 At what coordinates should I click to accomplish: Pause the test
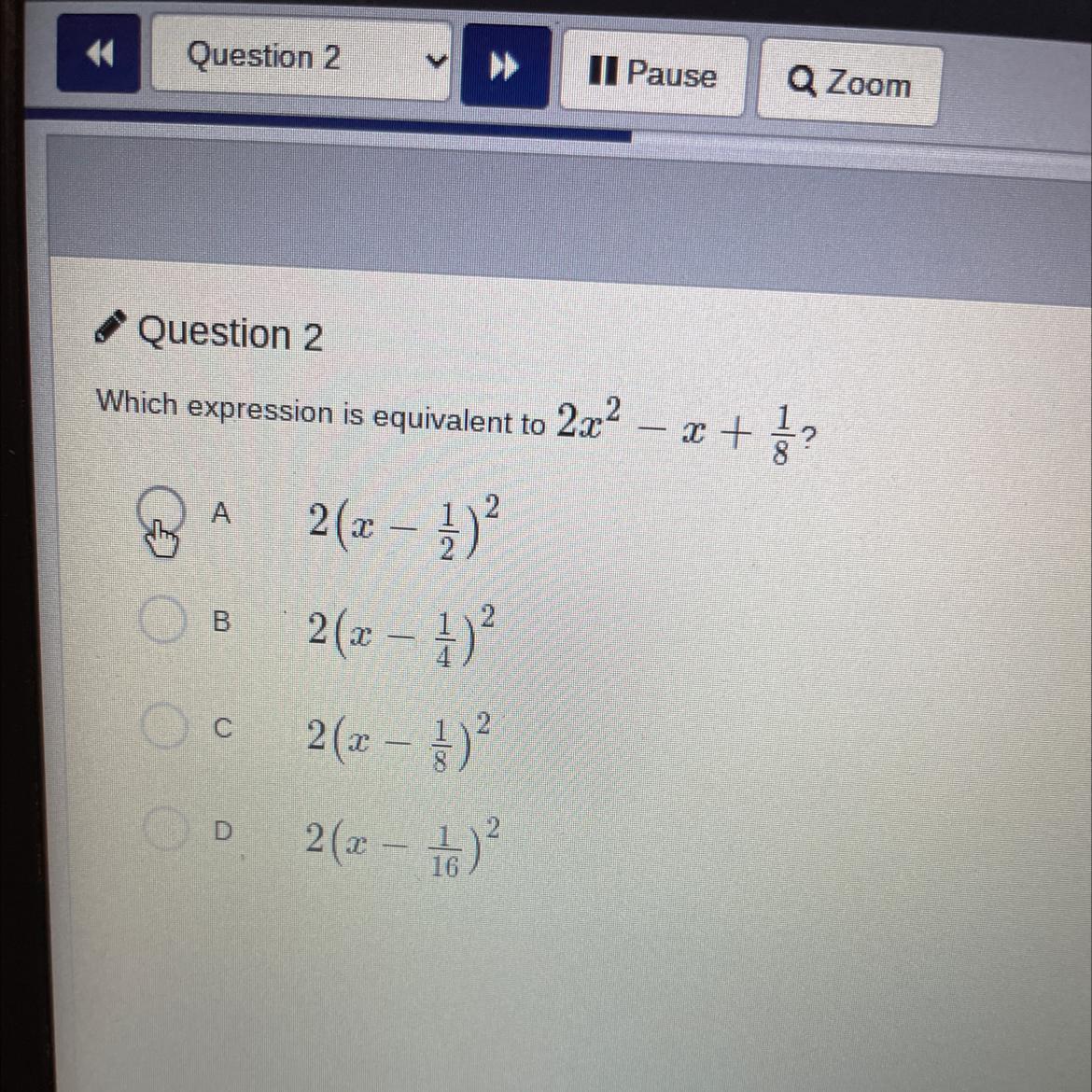653,75
